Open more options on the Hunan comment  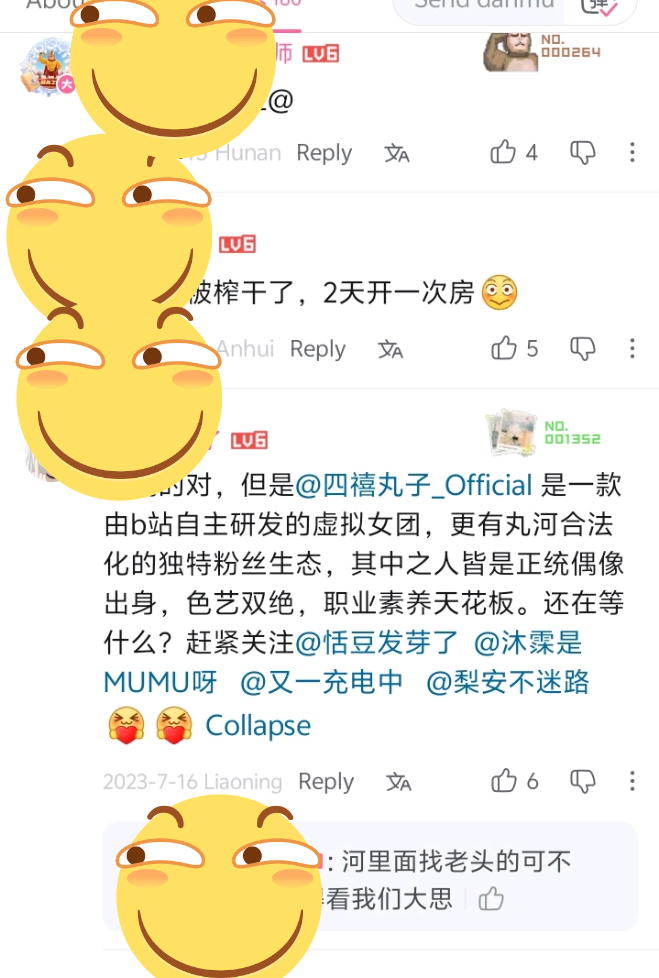pos(632,152)
